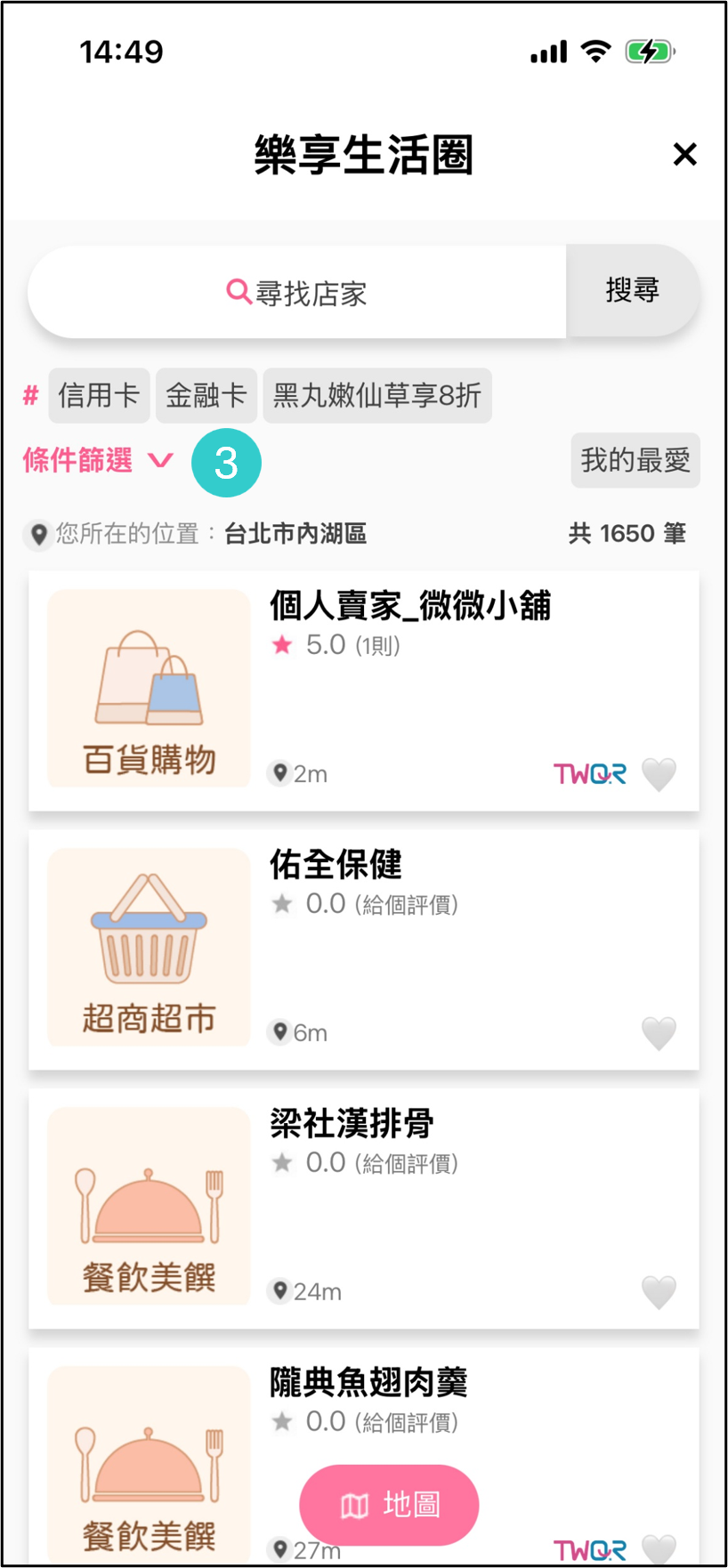Select the 餐飲美饌 icon on 梁社漢排骨 card

tap(148, 1207)
